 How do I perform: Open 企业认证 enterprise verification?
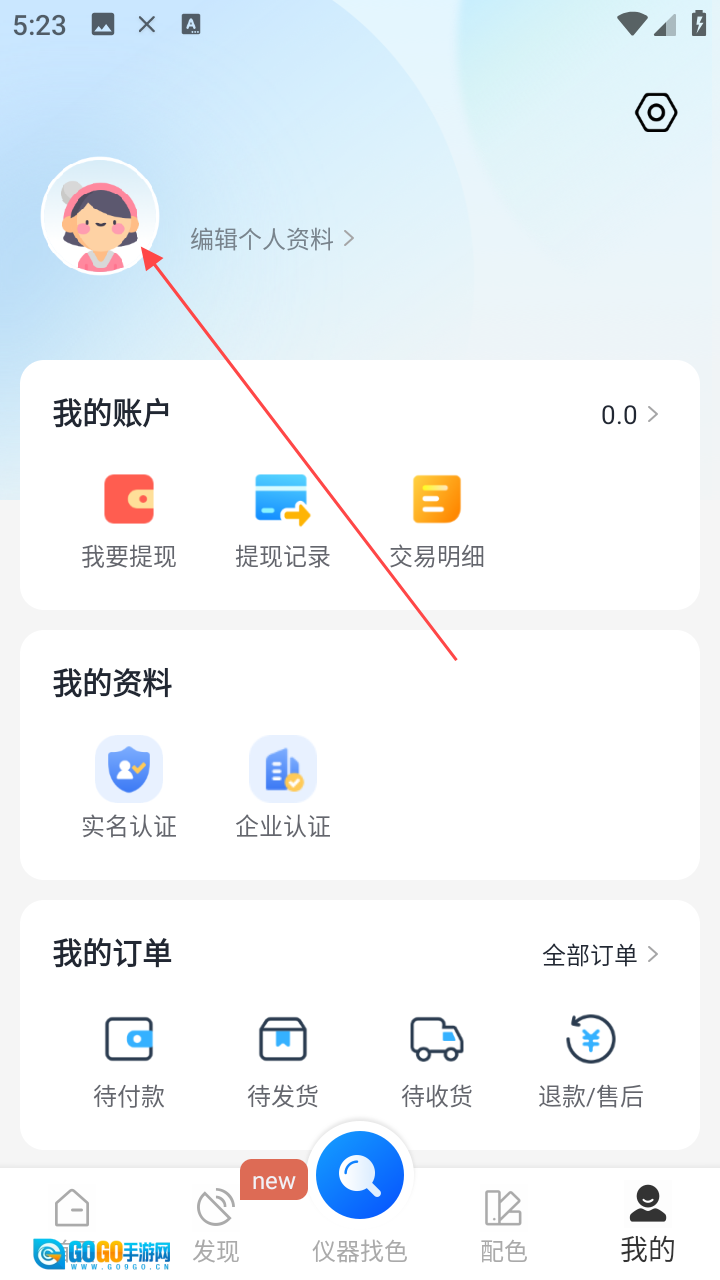283,787
